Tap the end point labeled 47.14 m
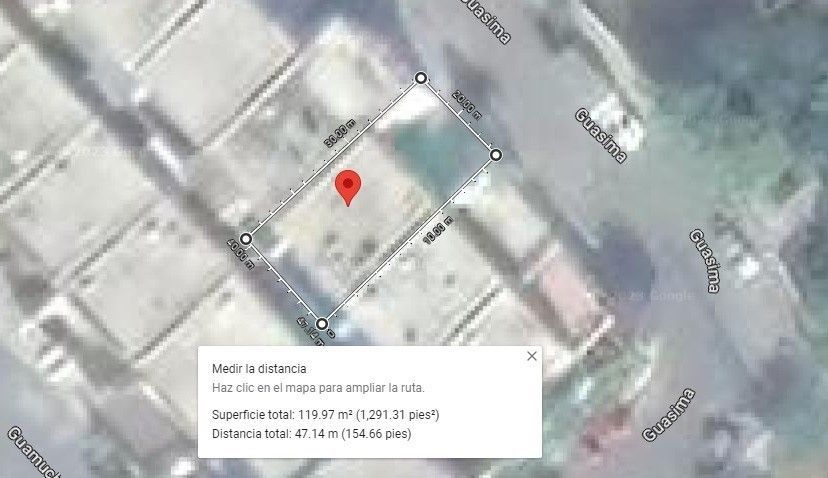Viewport: 828px width, 478px height. point(322,323)
